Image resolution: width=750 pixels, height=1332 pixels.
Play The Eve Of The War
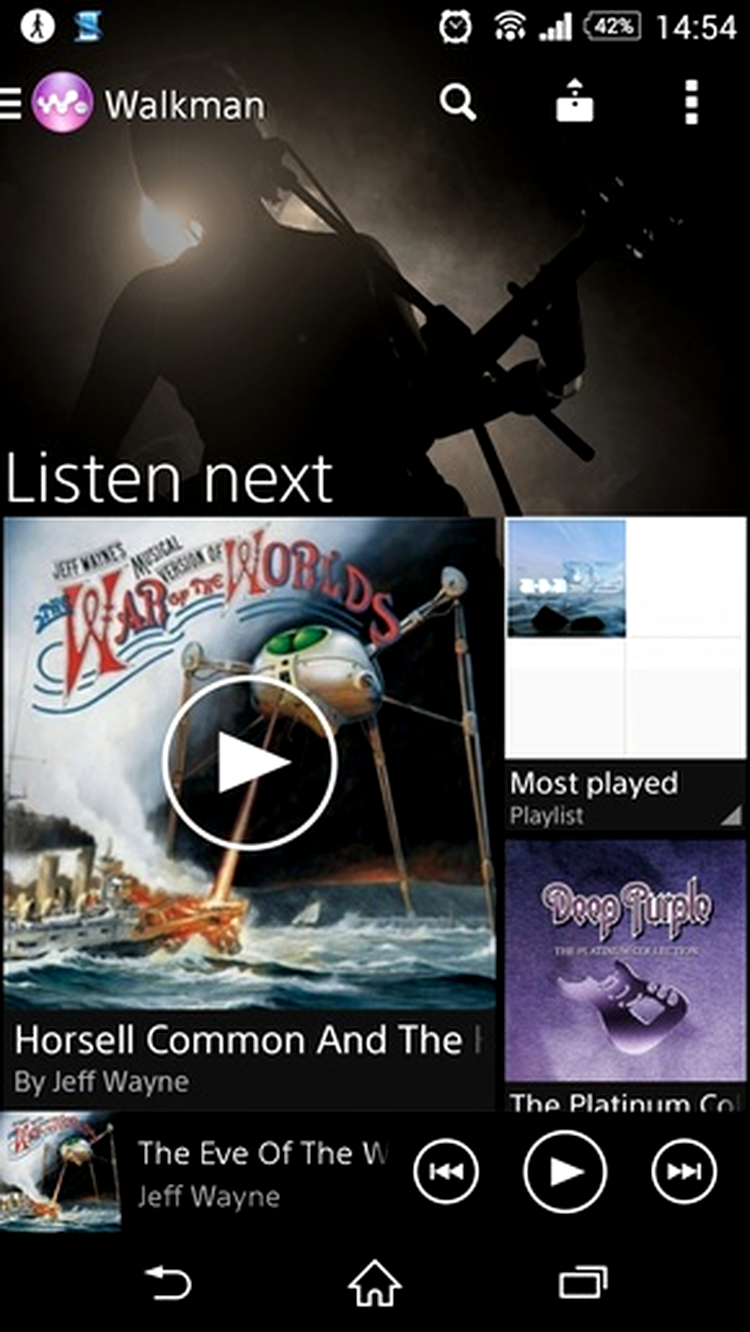coord(565,1171)
